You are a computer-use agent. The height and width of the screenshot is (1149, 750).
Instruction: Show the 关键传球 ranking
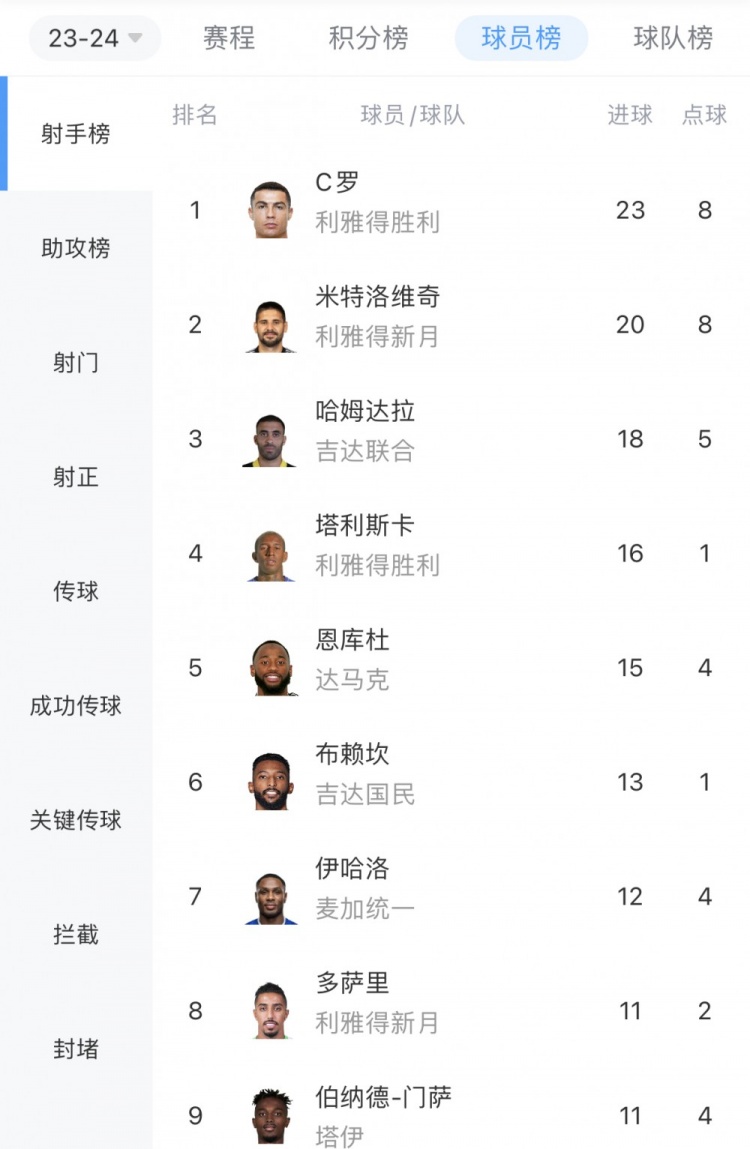[76, 821]
